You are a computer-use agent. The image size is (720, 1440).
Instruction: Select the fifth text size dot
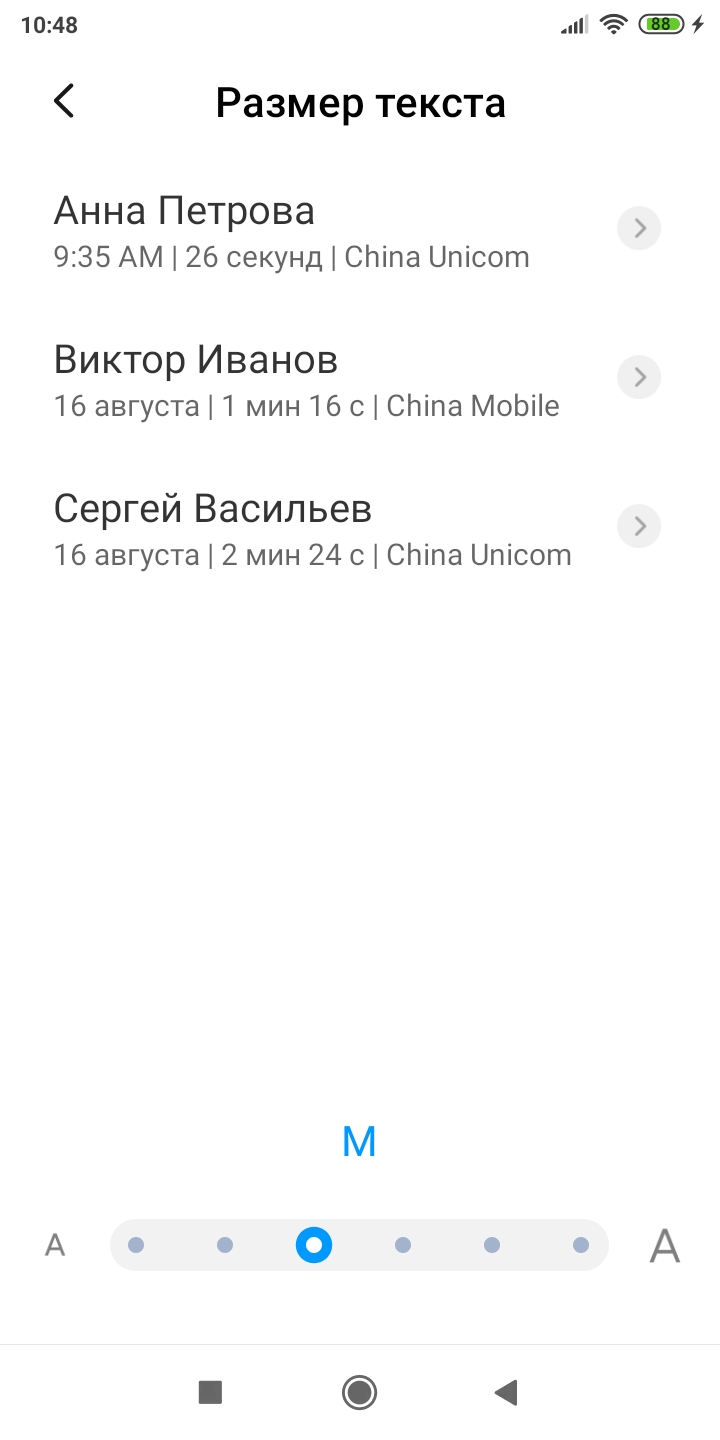pos(492,1245)
